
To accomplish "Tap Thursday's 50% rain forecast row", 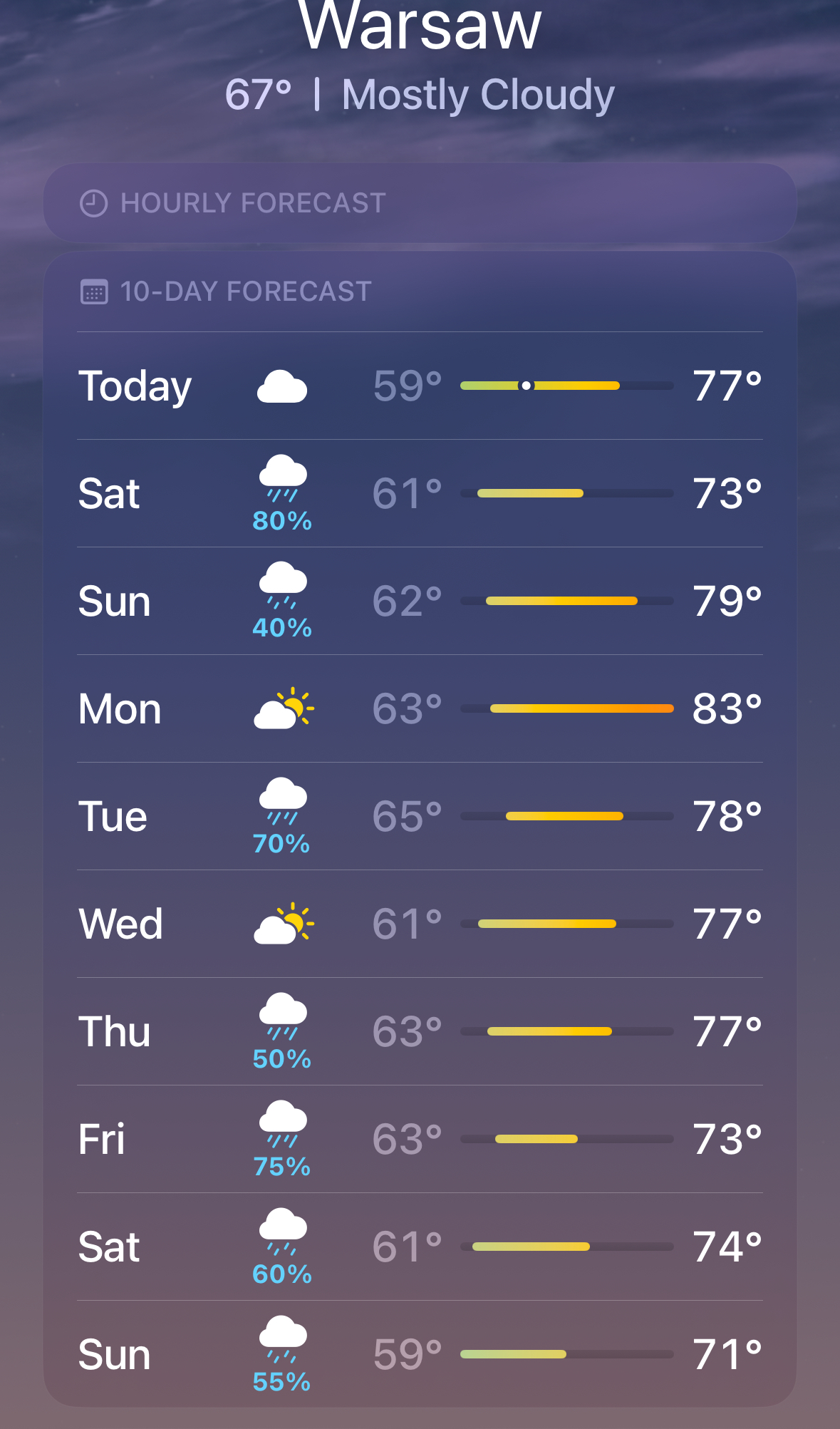I will coord(420,1031).
